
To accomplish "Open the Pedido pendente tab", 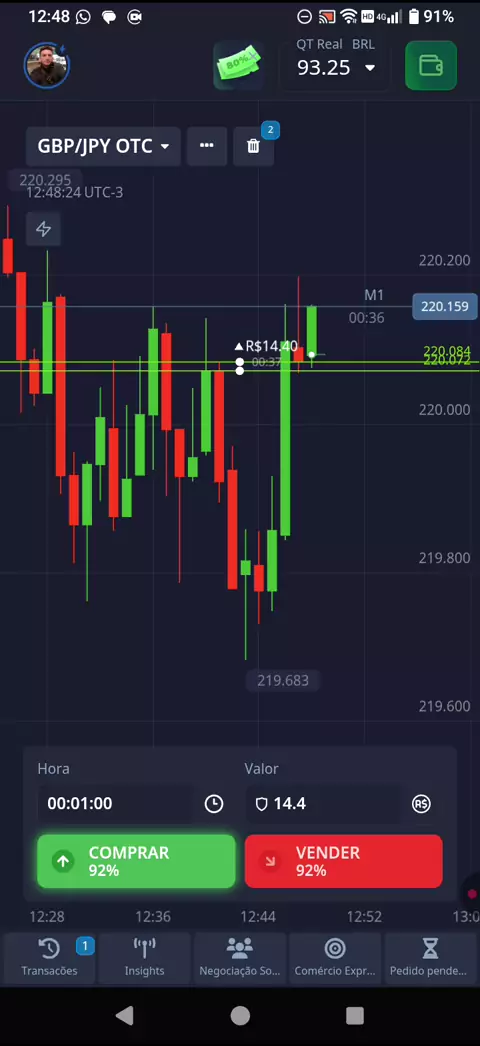I will (x=430, y=958).
